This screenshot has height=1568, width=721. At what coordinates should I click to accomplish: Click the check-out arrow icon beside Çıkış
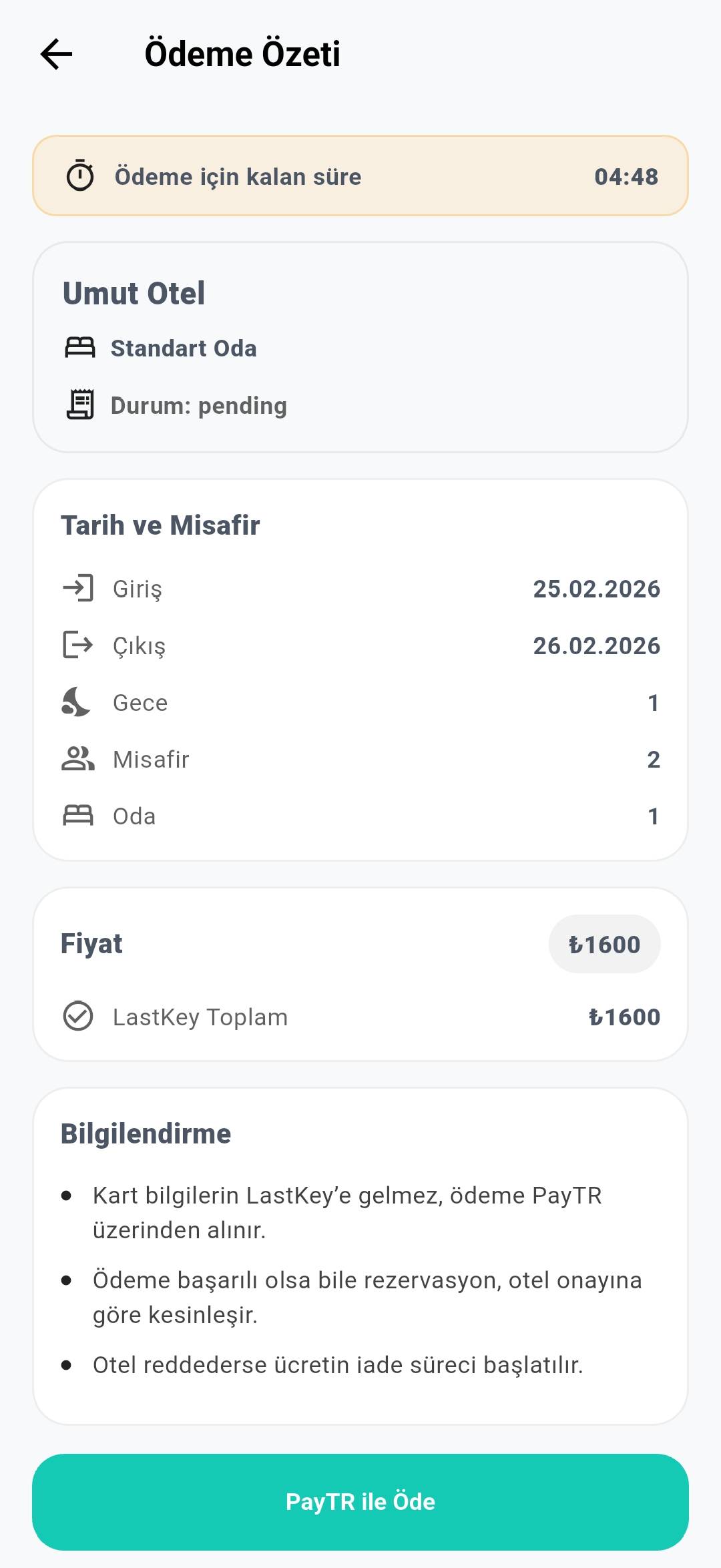coord(79,645)
